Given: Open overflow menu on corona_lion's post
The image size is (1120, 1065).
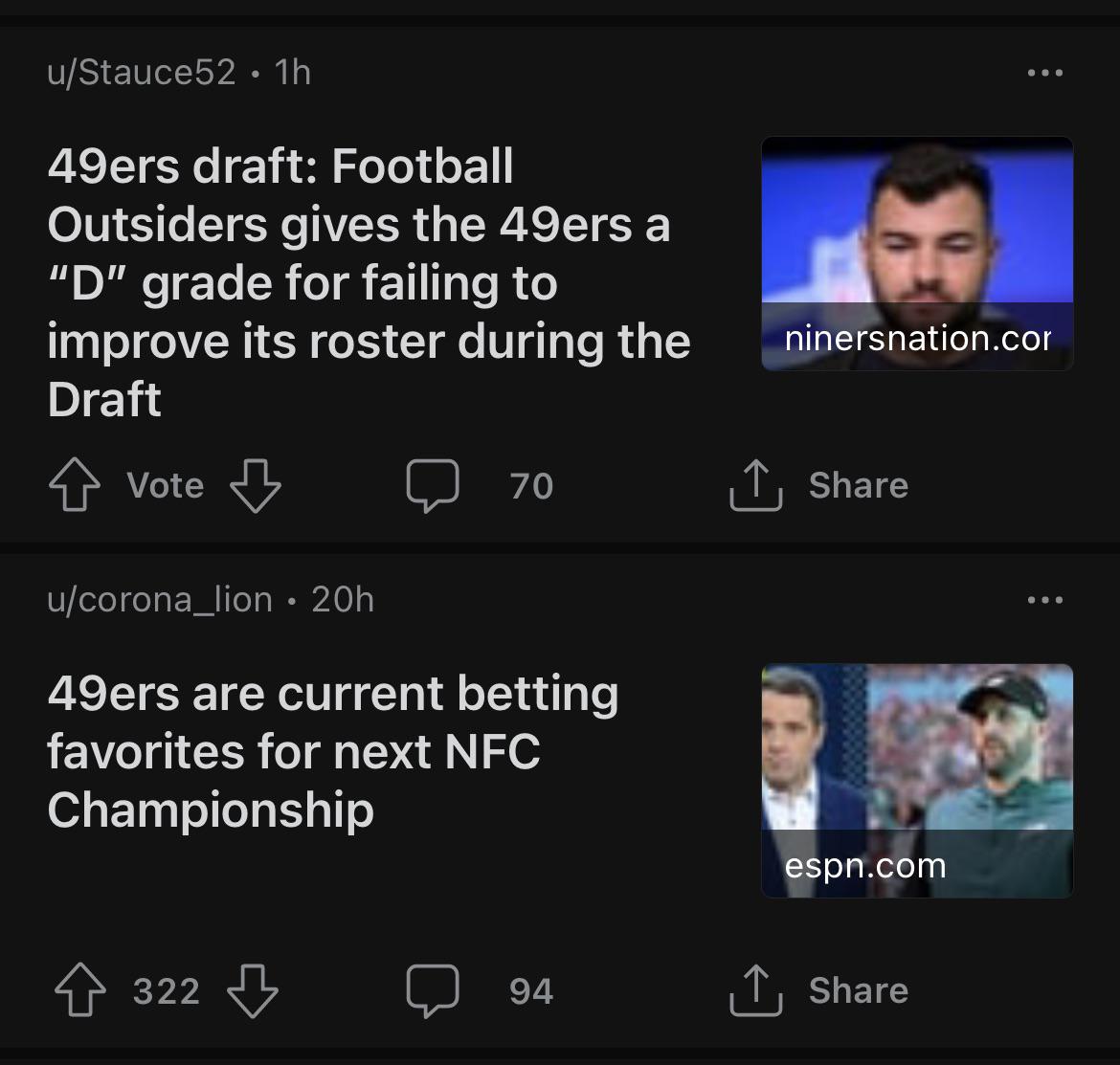Looking at the screenshot, I should coord(1044,601).
